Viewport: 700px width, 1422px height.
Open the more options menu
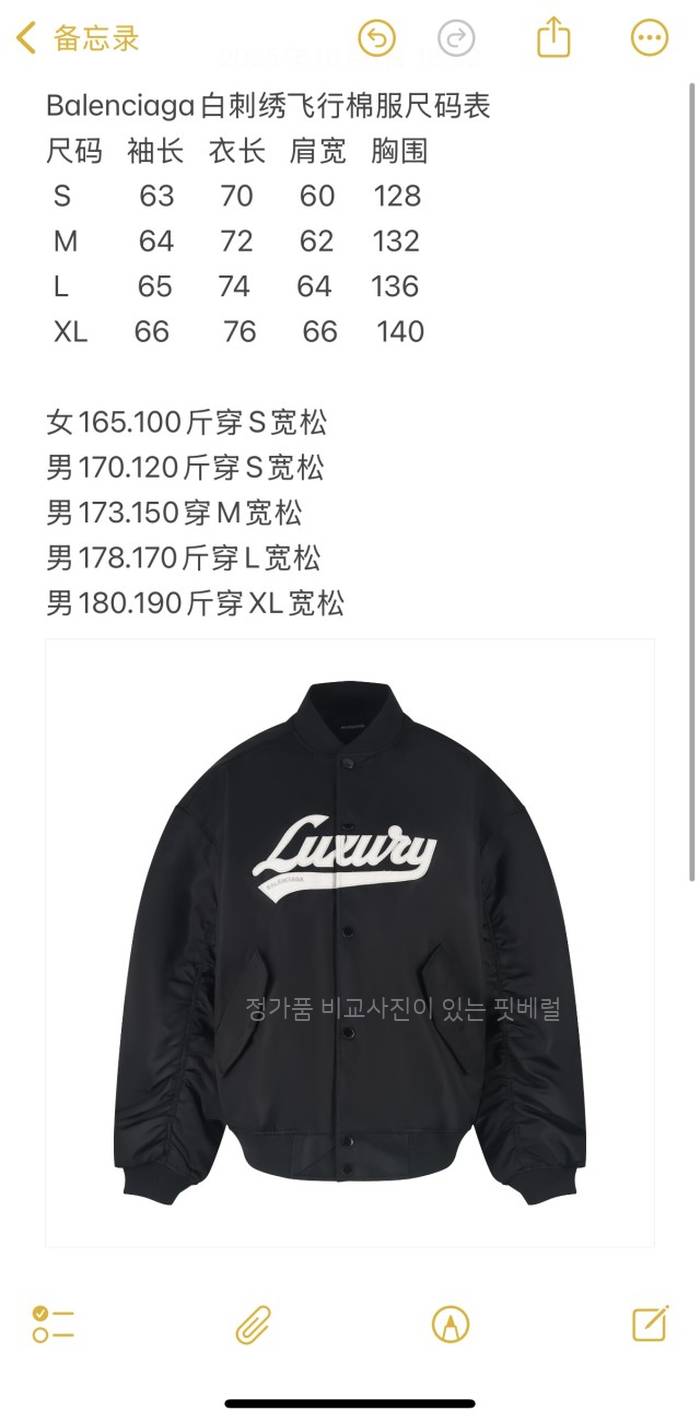(x=649, y=39)
